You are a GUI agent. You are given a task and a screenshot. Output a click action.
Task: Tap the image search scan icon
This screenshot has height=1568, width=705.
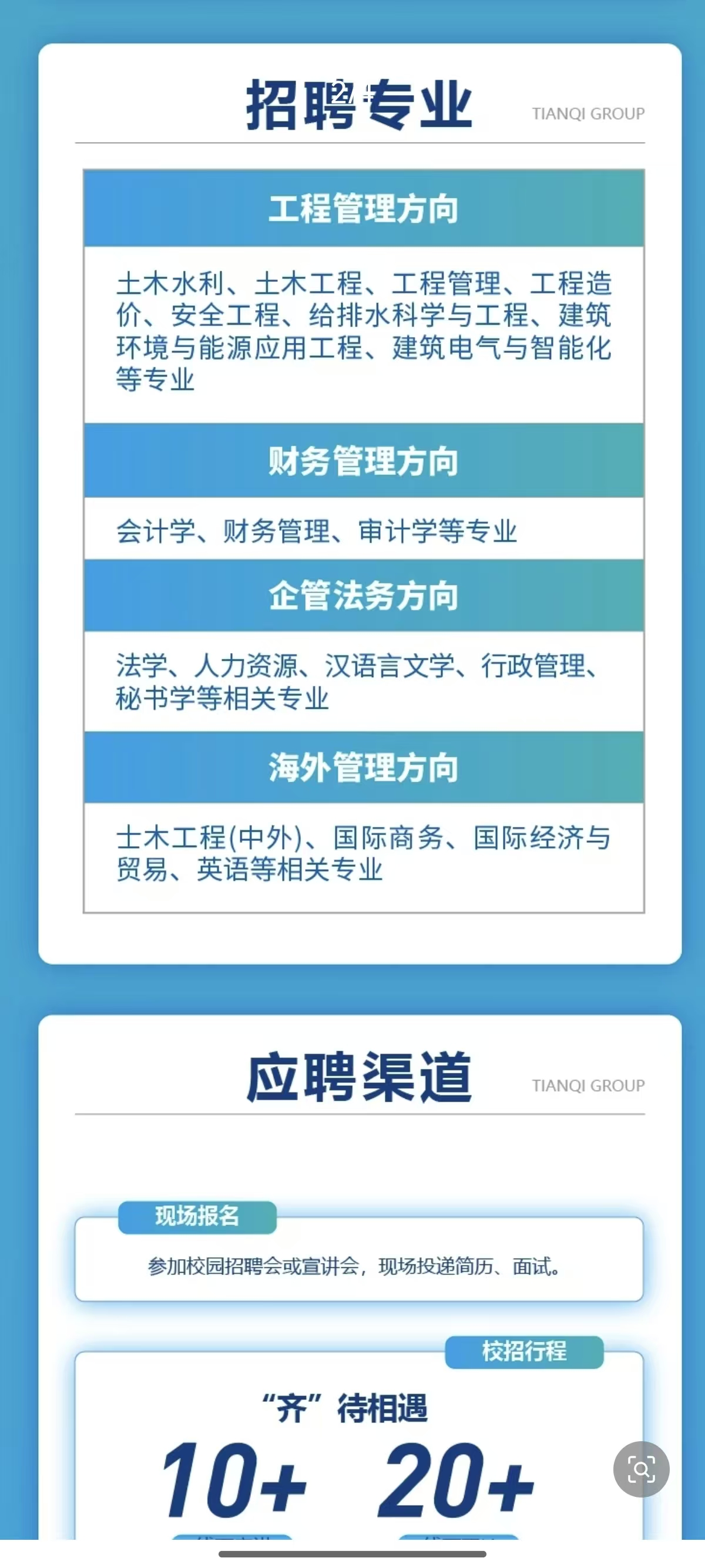coord(641,1469)
